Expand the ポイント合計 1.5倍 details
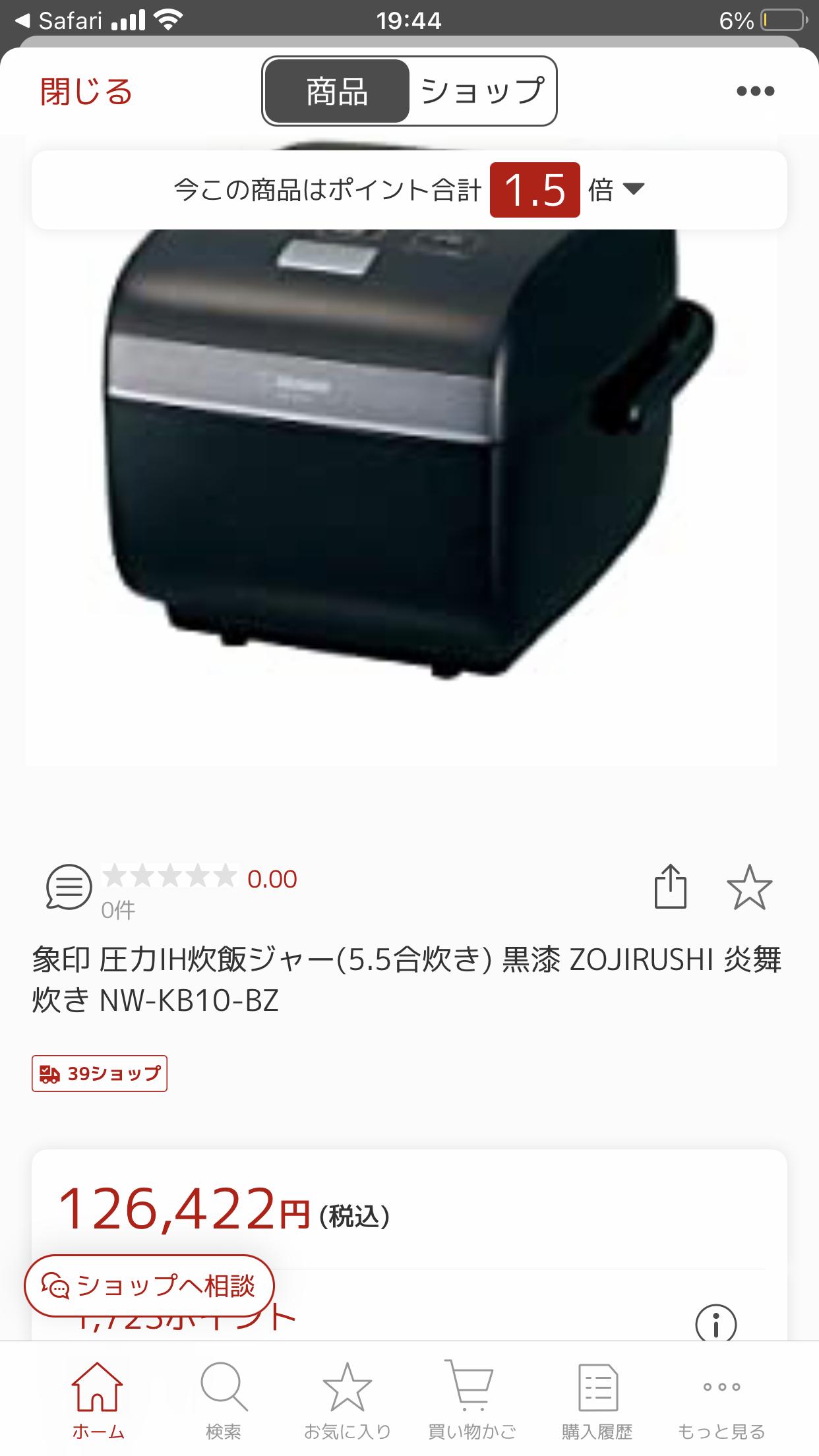Screen dimensions: 819x1456 (633, 190)
